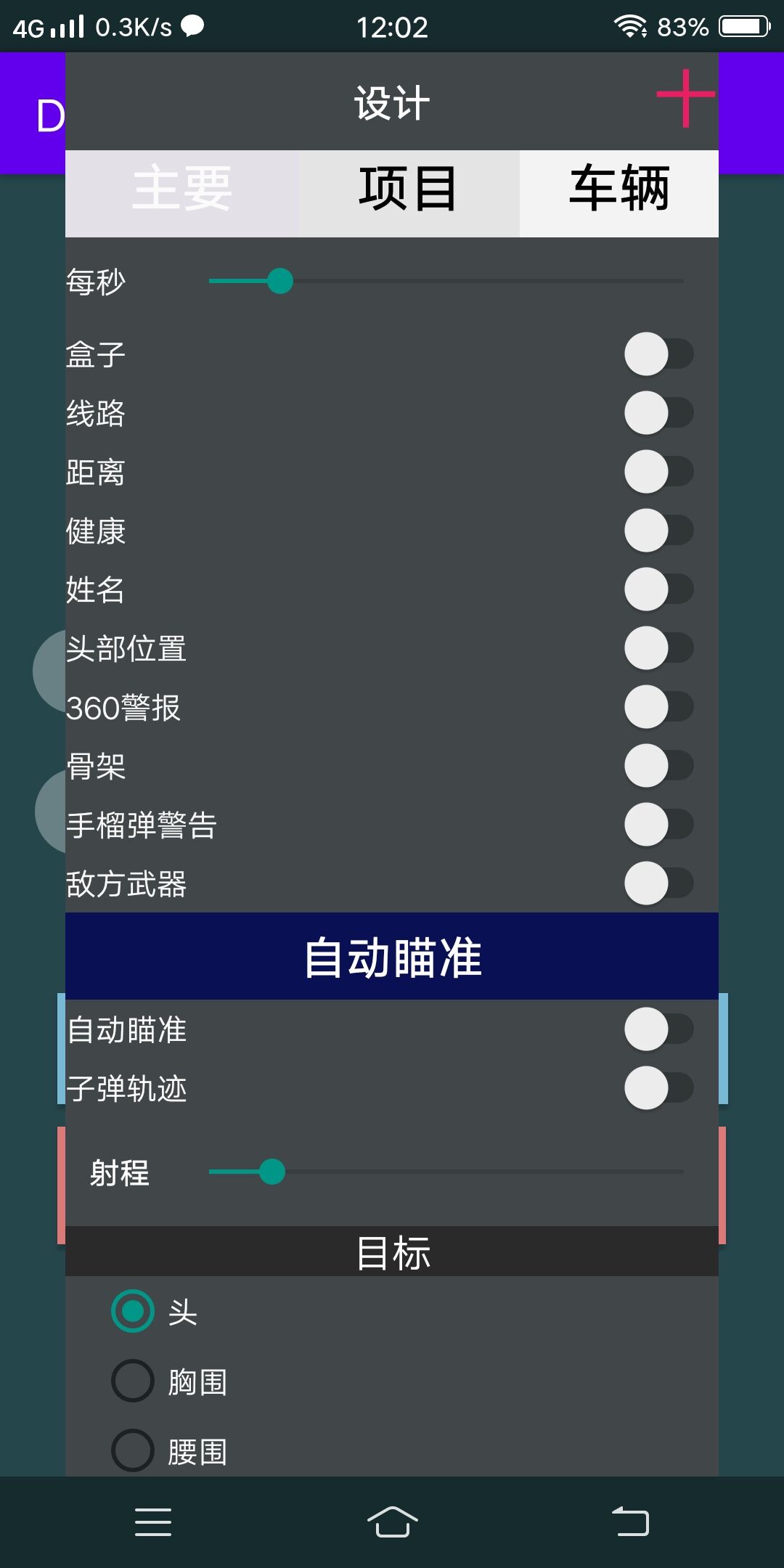Enable 健康 display
The width and height of the screenshot is (784, 1568).
tap(658, 531)
